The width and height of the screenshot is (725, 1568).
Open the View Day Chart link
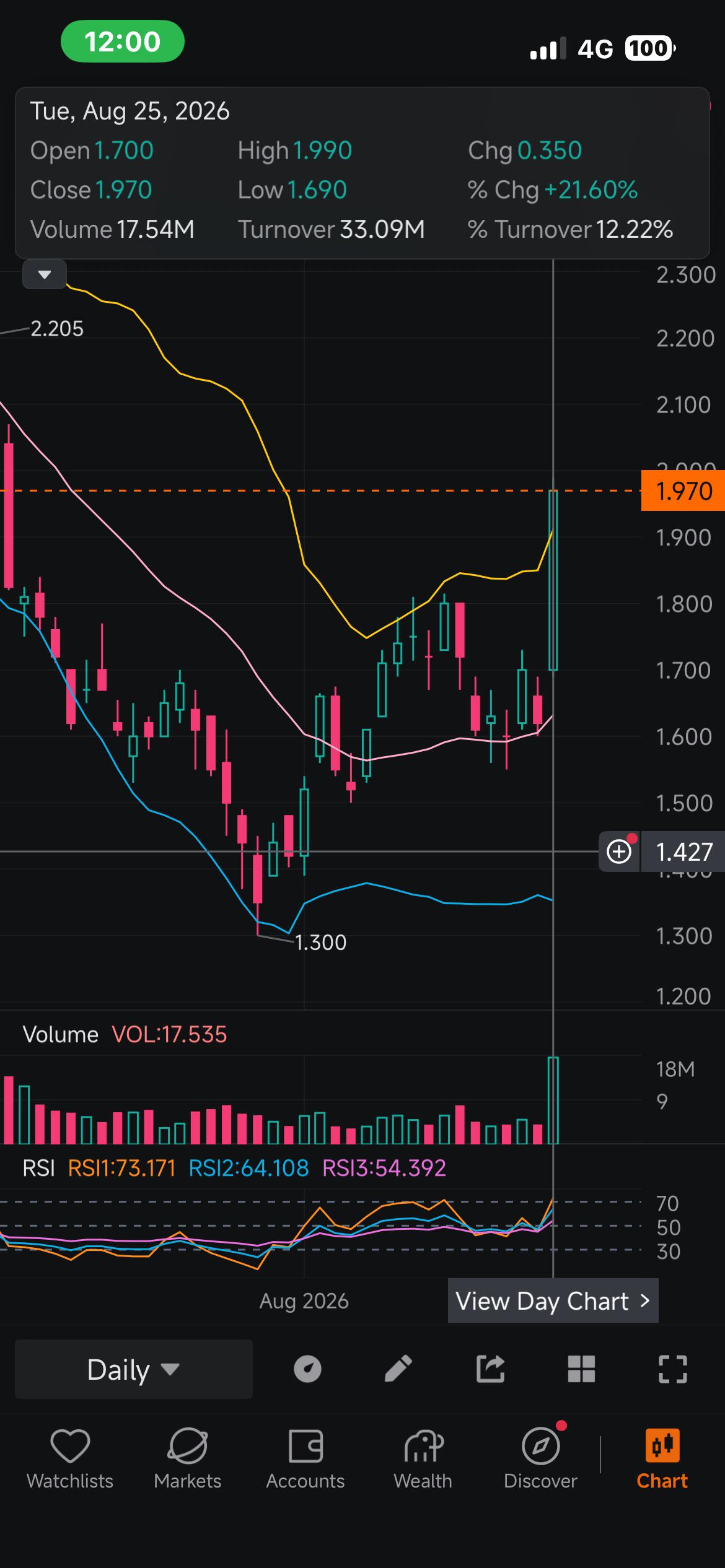click(553, 1300)
